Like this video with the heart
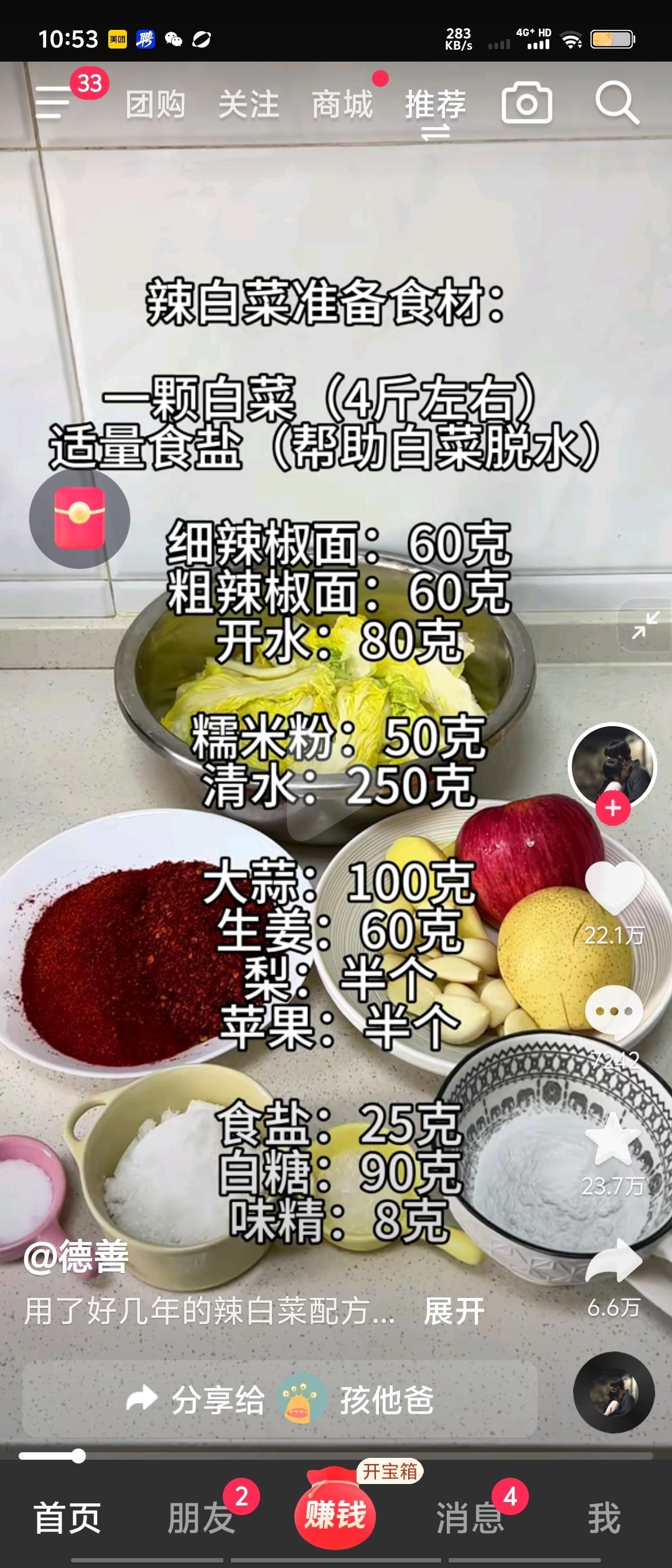This screenshot has width=672, height=1568. click(x=614, y=890)
